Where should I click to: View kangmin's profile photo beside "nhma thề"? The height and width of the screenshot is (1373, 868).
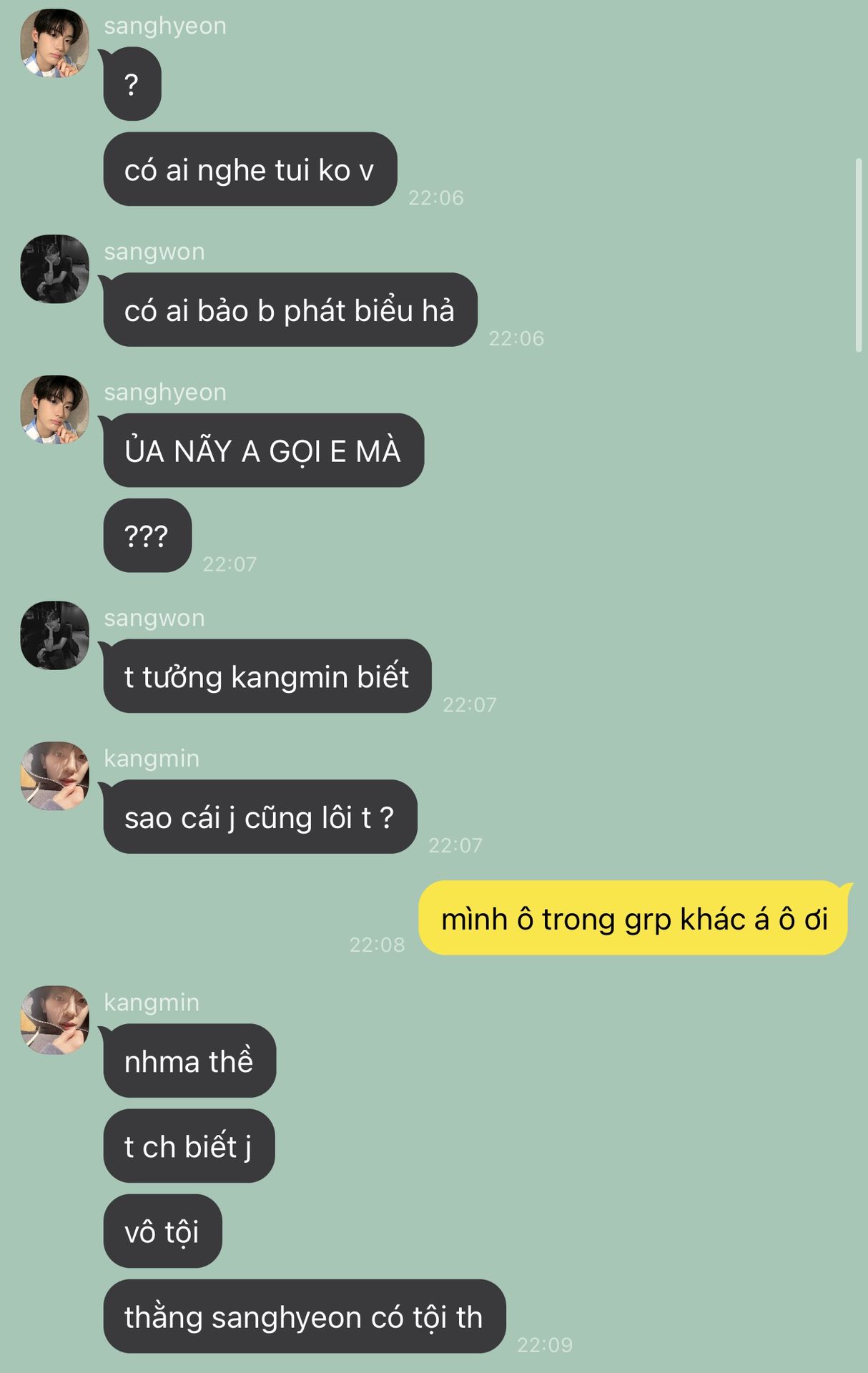pyautogui.click(x=54, y=1020)
